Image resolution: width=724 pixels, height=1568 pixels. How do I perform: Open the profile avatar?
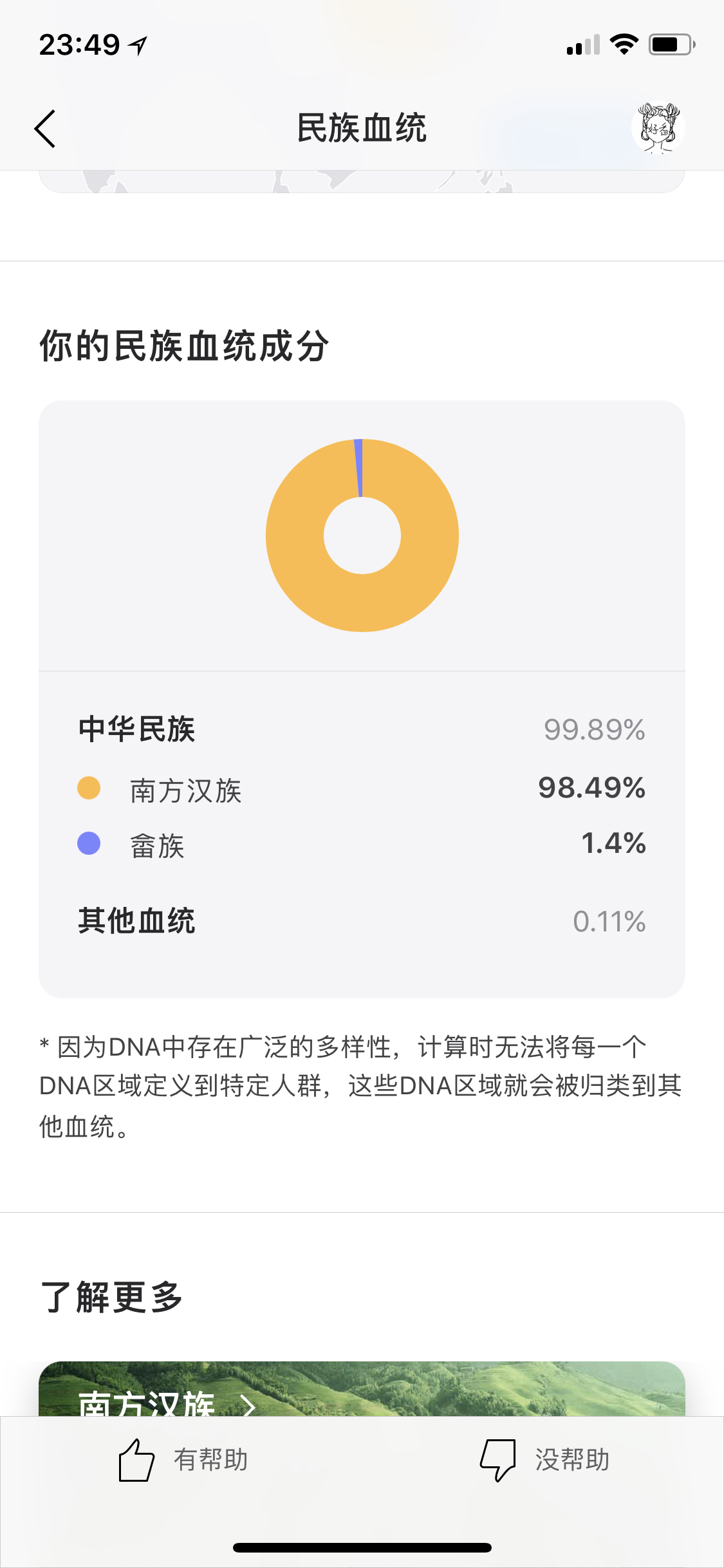[x=658, y=128]
